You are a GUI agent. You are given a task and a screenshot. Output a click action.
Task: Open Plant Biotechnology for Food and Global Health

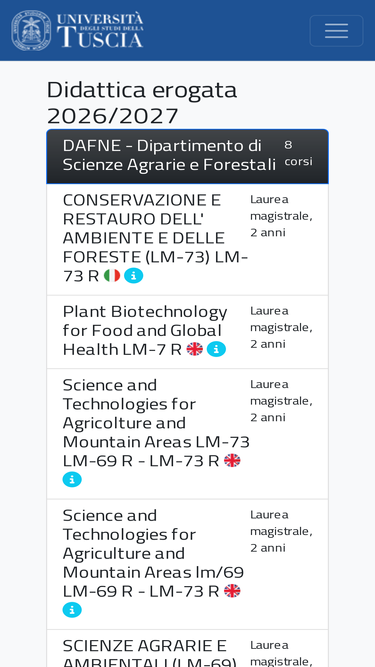145,331
